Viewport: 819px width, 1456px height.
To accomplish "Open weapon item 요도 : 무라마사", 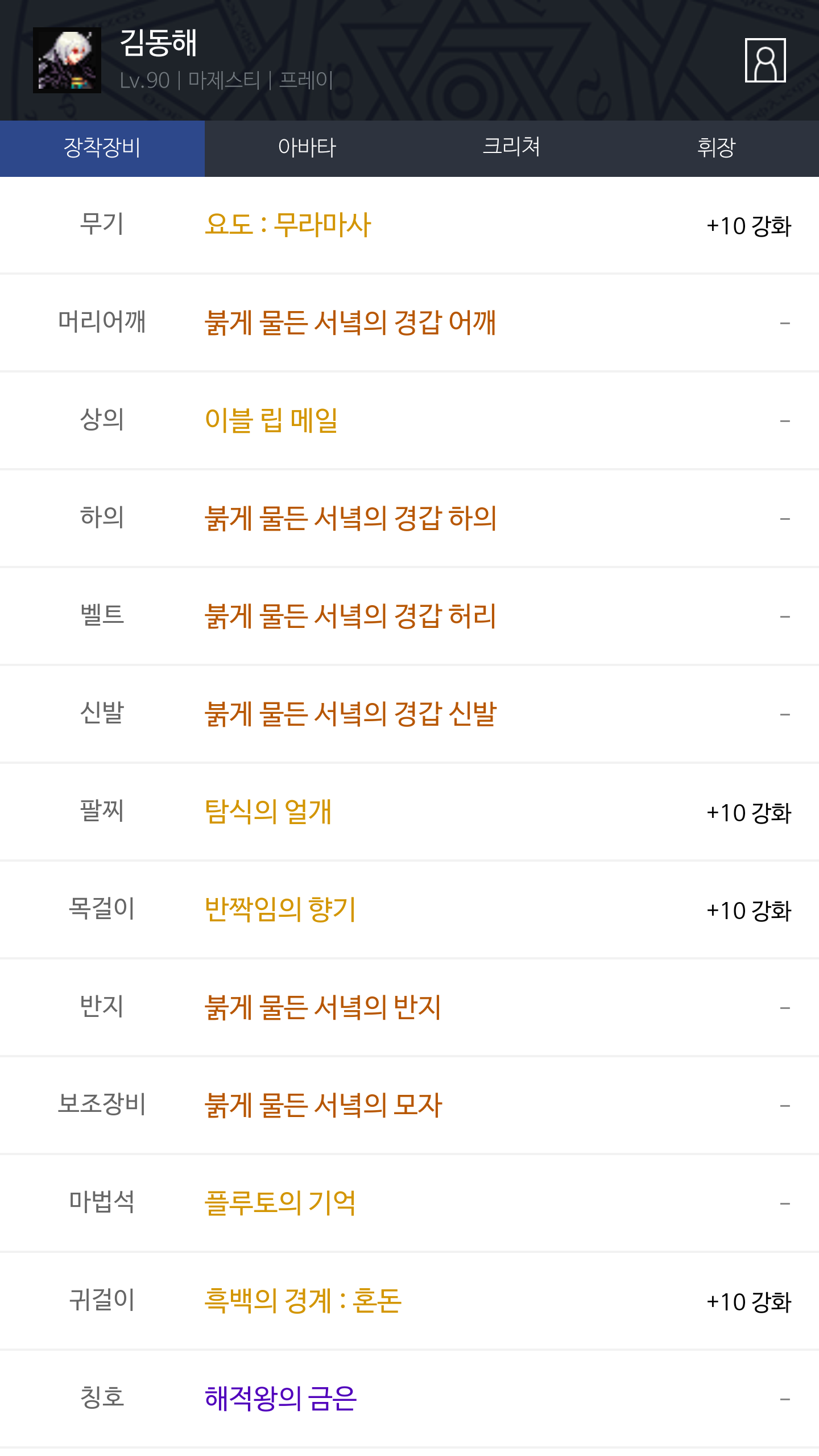I will (x=288, y=225).
